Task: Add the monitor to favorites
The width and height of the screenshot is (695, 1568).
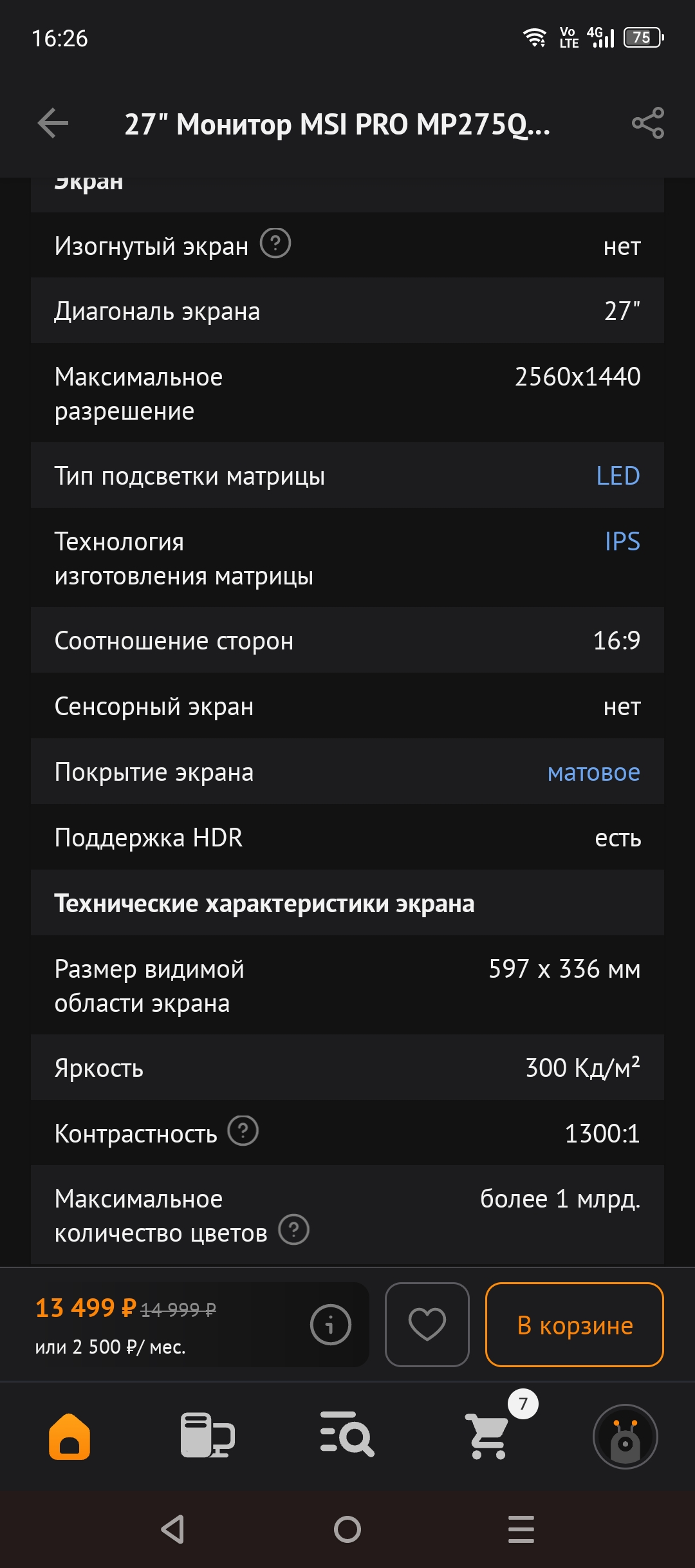Action: point(427,1325)
